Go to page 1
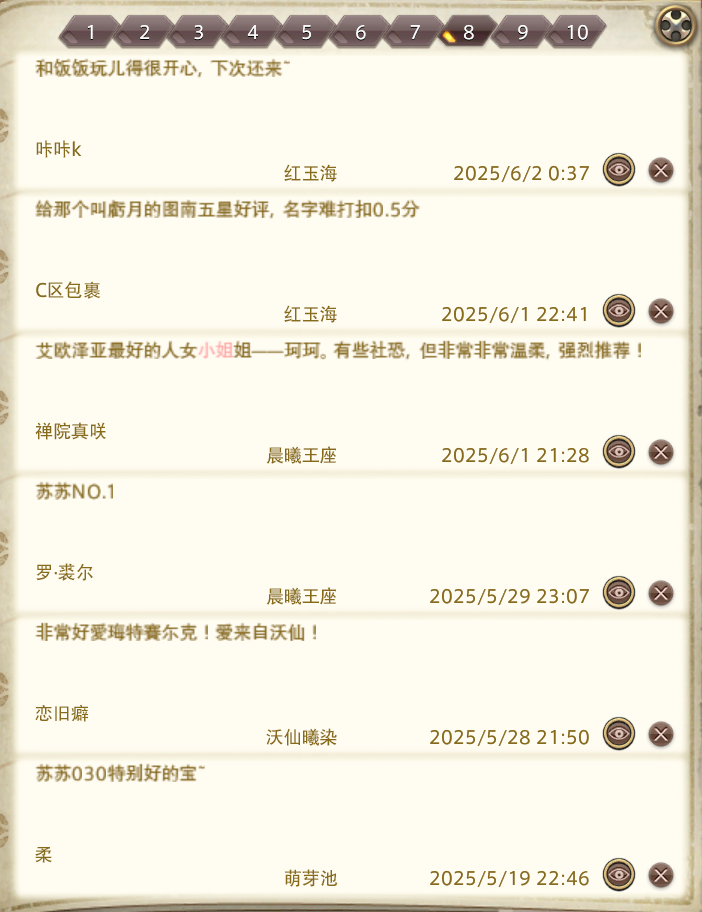702x912 pixels. (x=91, y=32)
